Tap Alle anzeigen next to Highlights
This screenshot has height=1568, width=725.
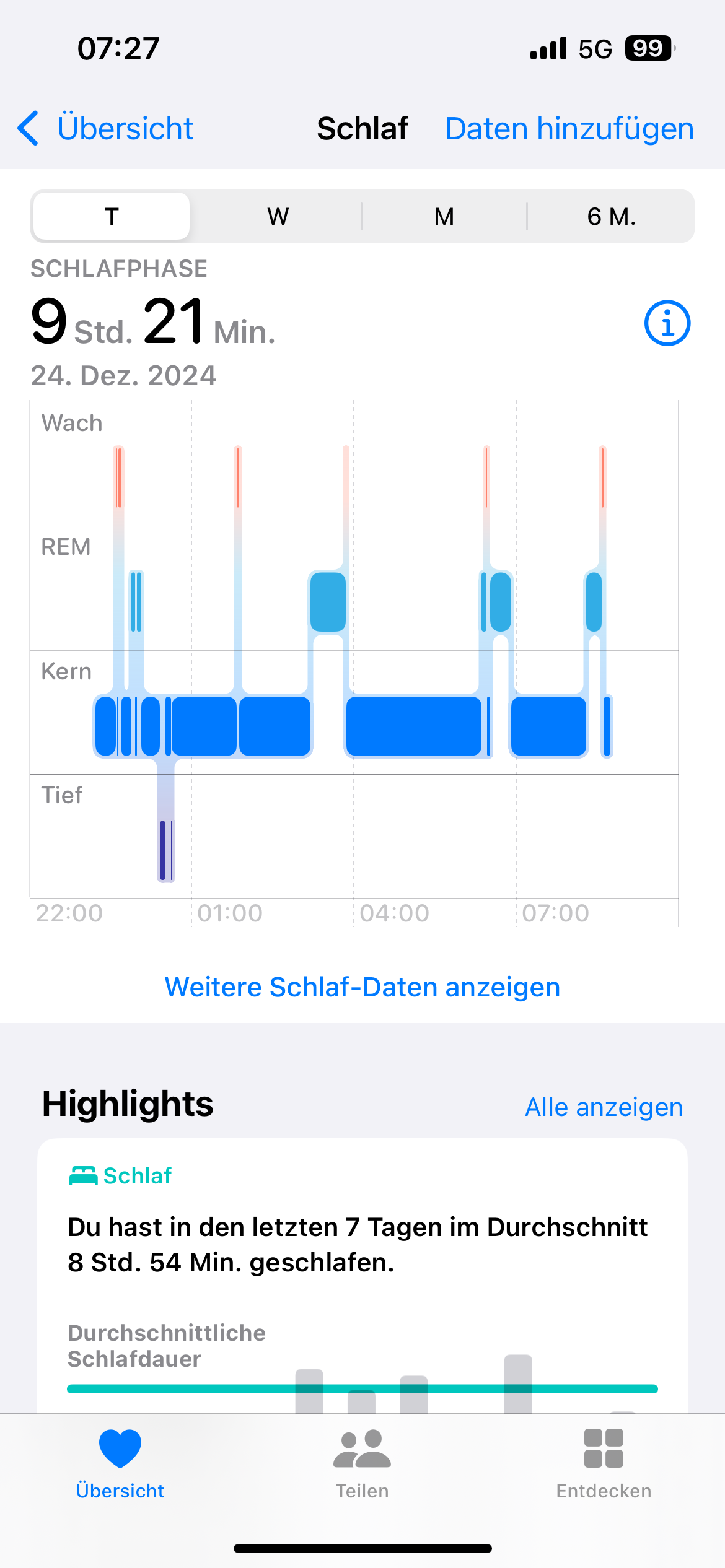pos(604,1107)
